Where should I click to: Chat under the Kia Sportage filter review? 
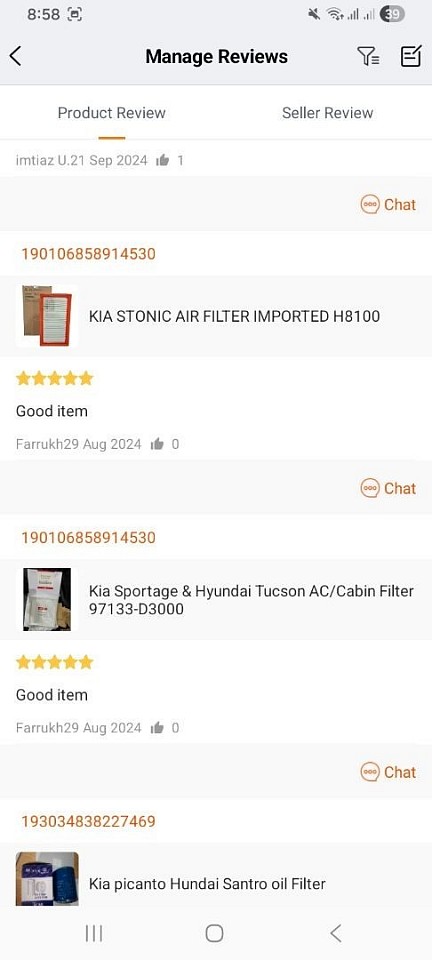point(388,772)
